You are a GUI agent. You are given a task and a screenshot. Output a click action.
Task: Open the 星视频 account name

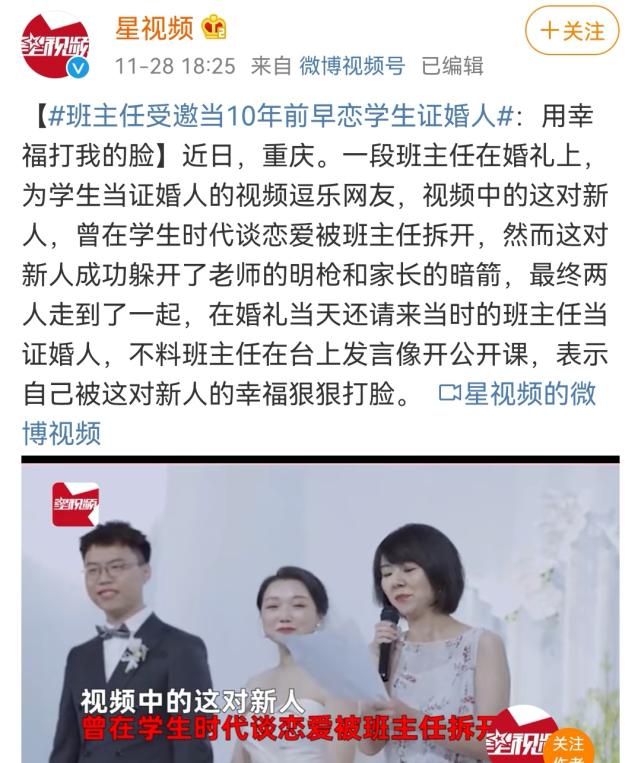[x=154, y=28]
